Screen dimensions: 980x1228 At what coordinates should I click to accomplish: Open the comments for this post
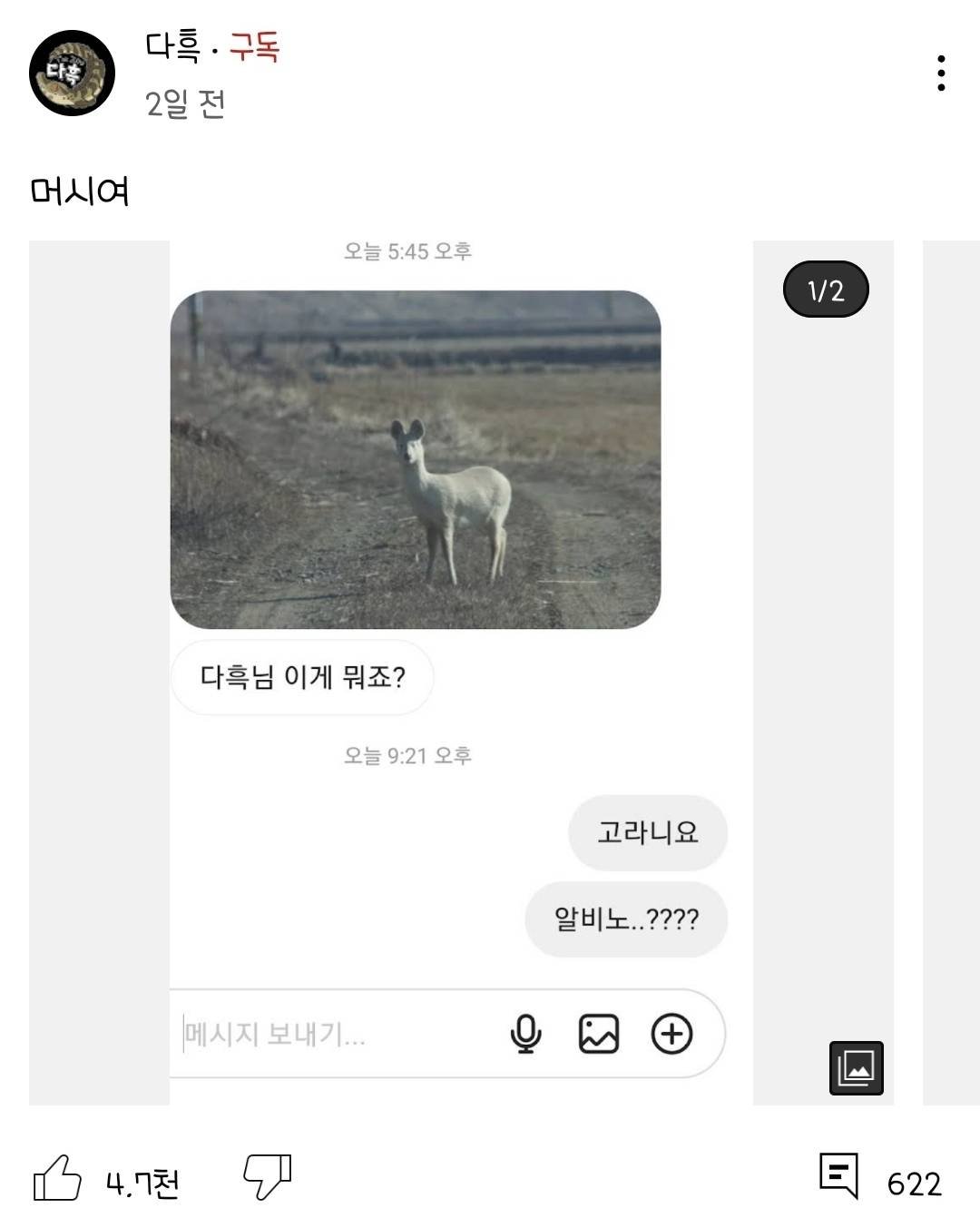click(839, 1176)
